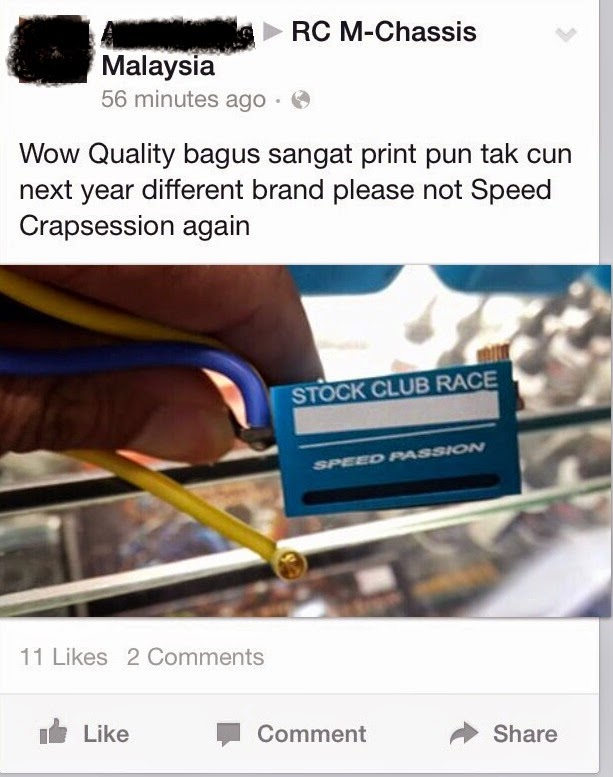Share this post

(504, 733)
